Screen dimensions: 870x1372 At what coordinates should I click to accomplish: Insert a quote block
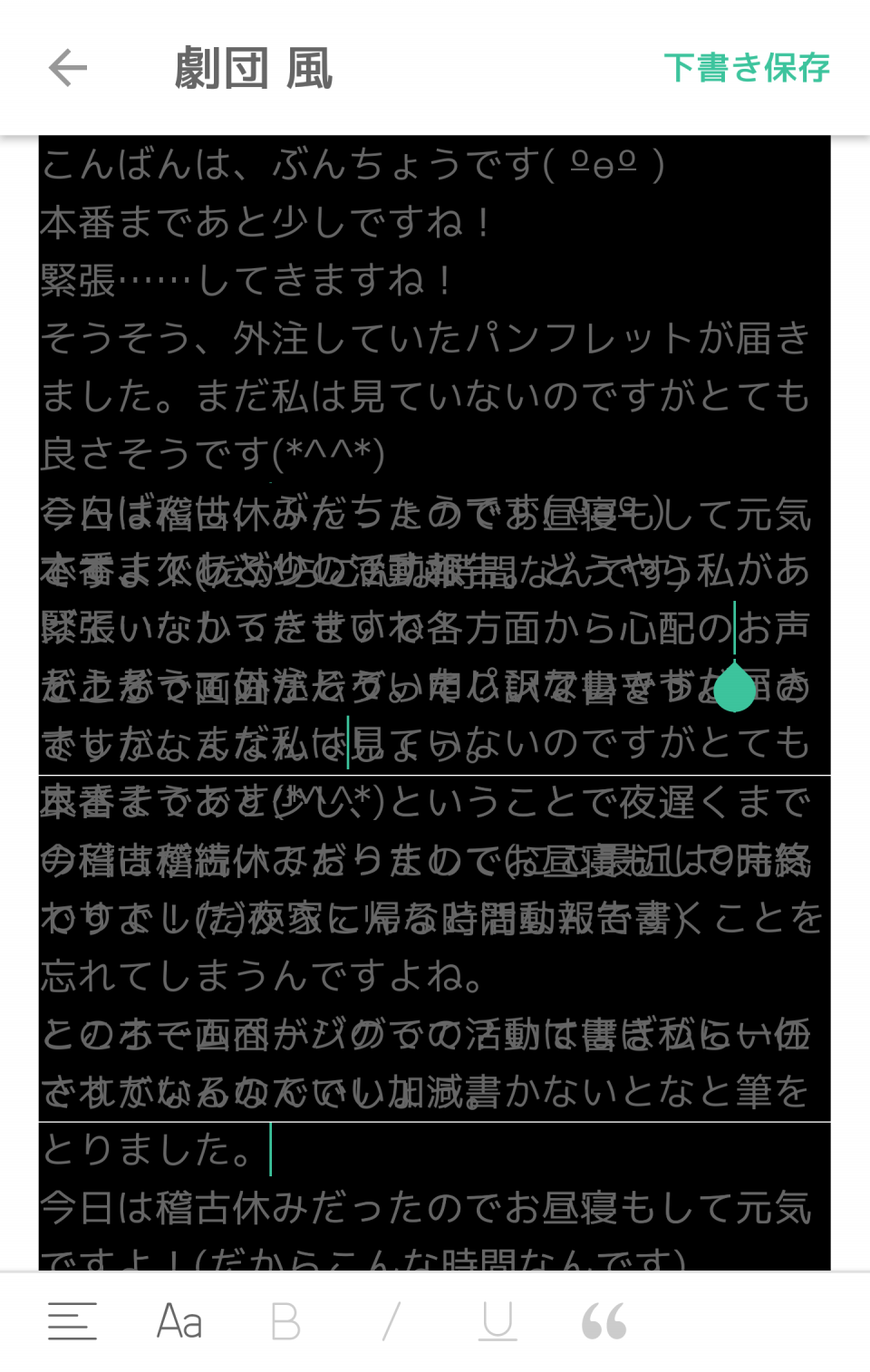(604, 1322)
